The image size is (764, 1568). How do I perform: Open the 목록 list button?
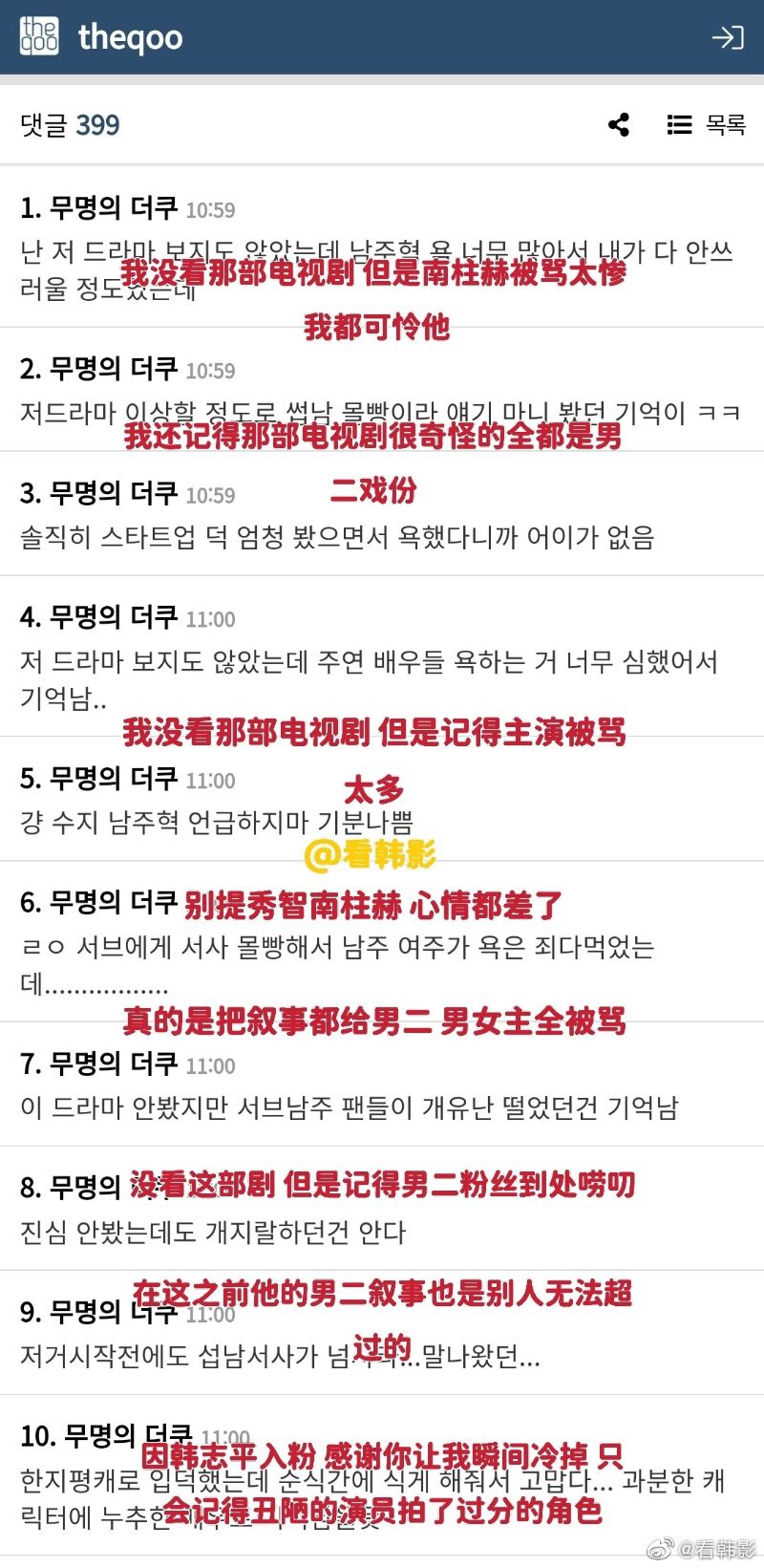pyautogui.click(x=707, y=124)
